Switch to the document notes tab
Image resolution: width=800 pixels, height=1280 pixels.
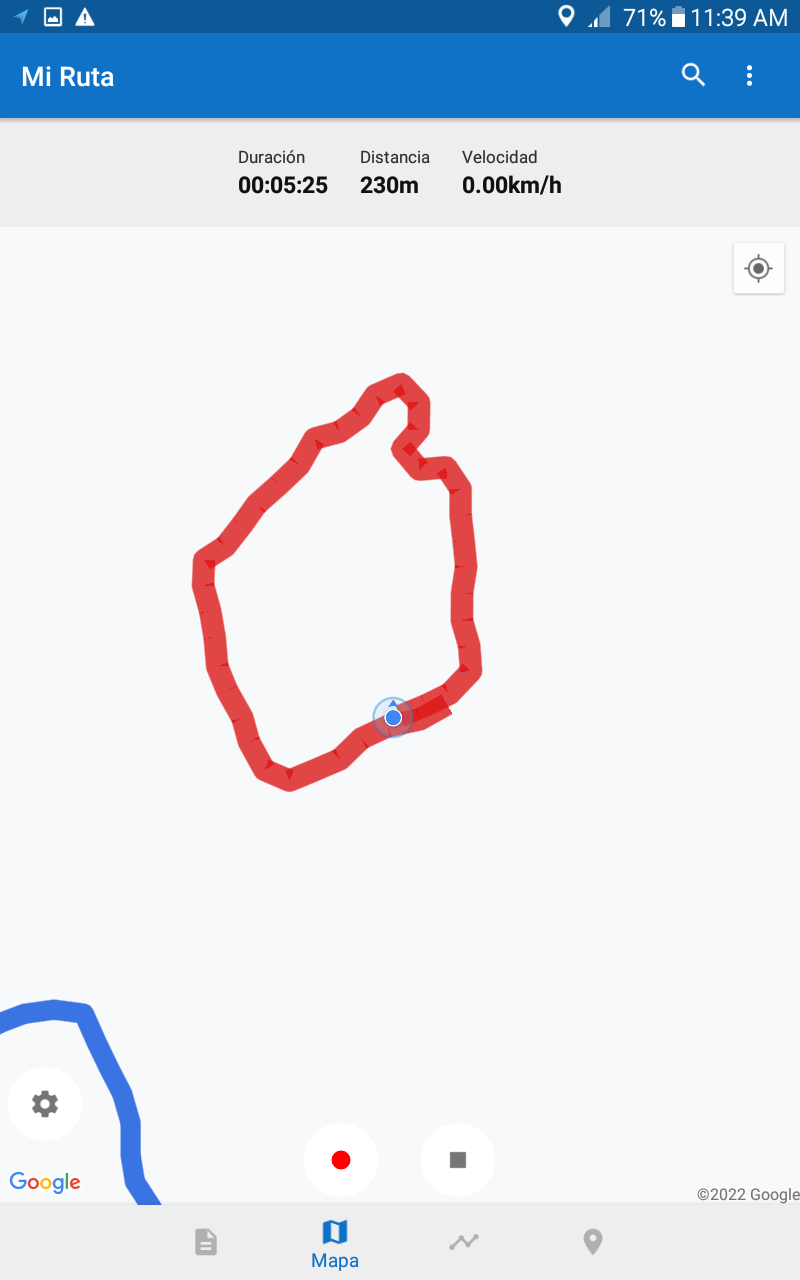click(x=206, y=1242)
